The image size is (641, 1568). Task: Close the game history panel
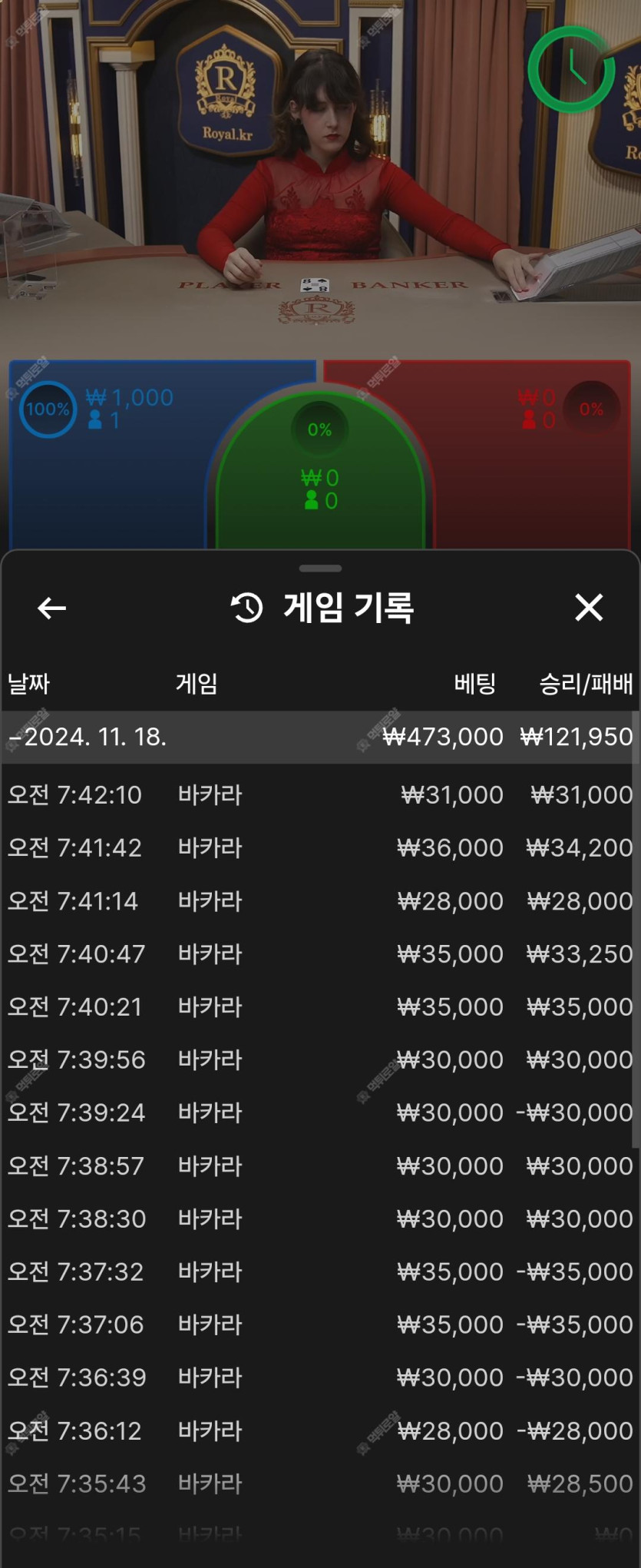coord(589,607)
